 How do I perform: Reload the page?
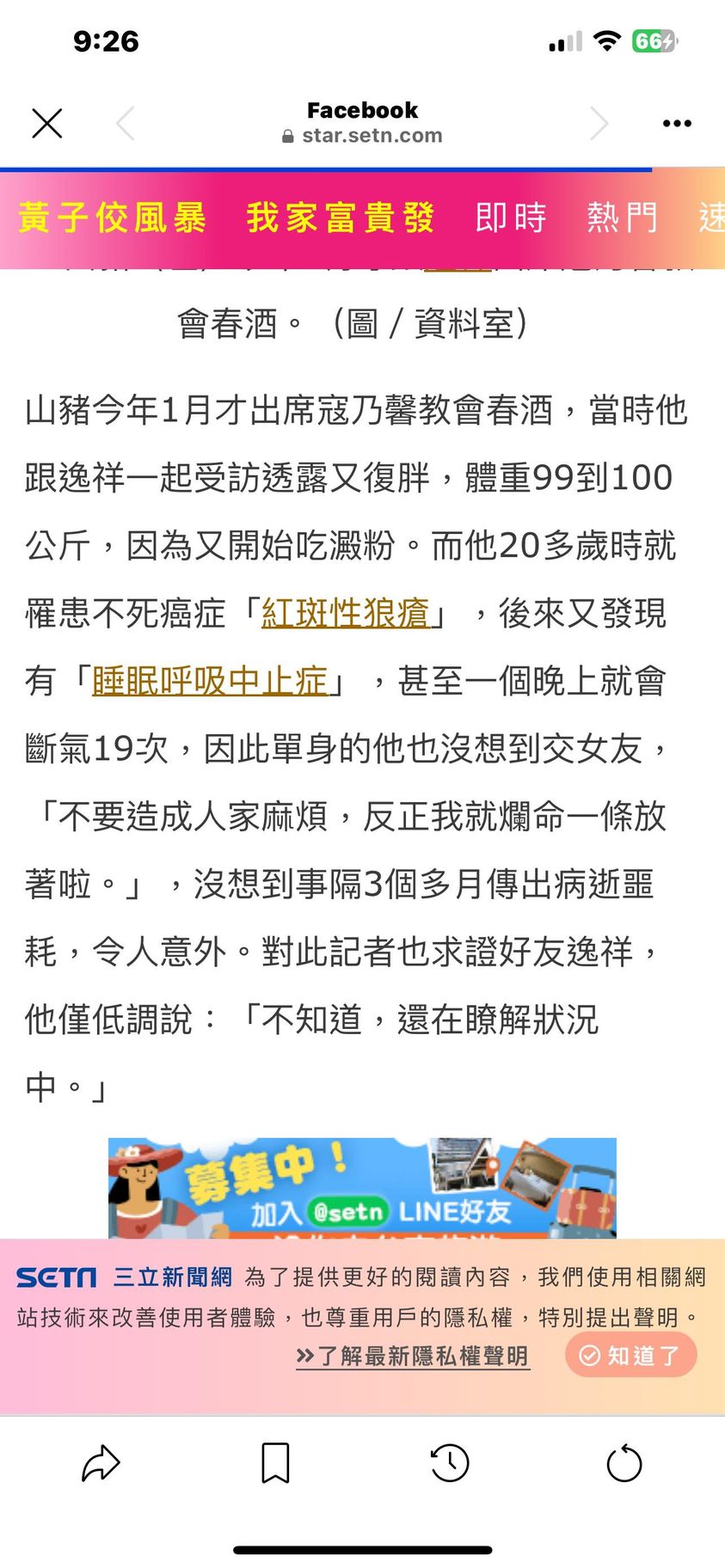(624, 1463)
